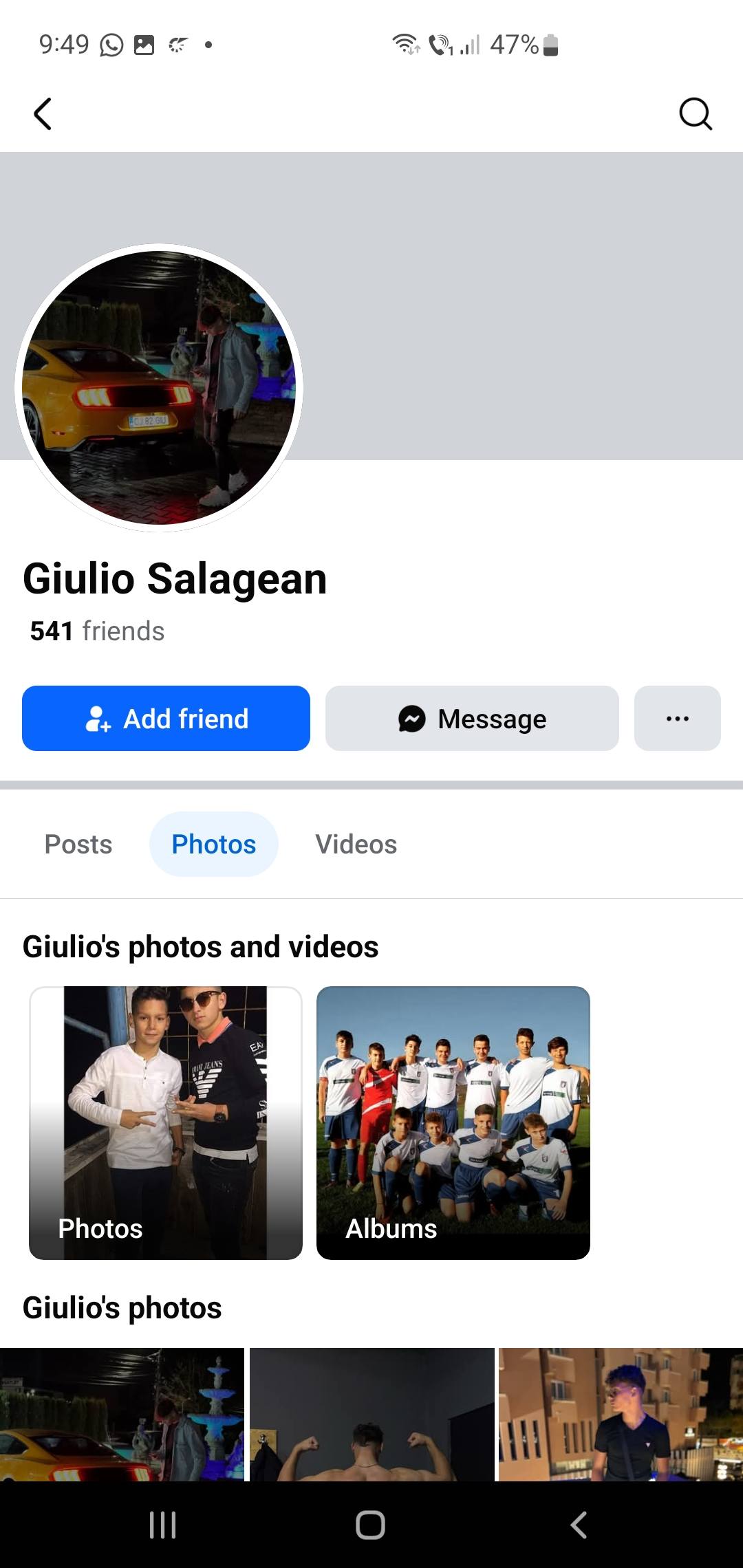Select the Photos tab
Screen dimensions: 743x1568
(x=214, y=844)
